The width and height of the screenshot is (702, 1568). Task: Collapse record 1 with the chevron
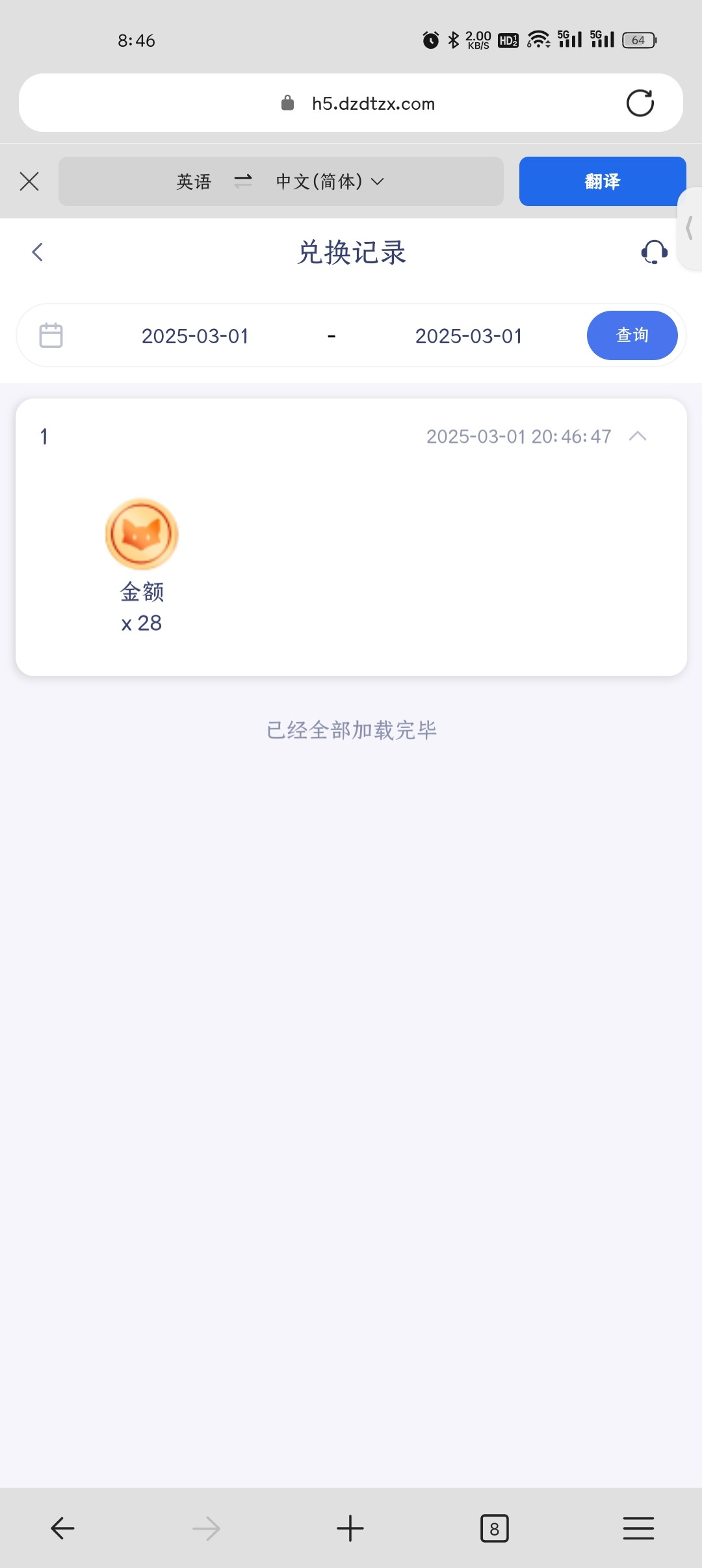tap(638, 436)
